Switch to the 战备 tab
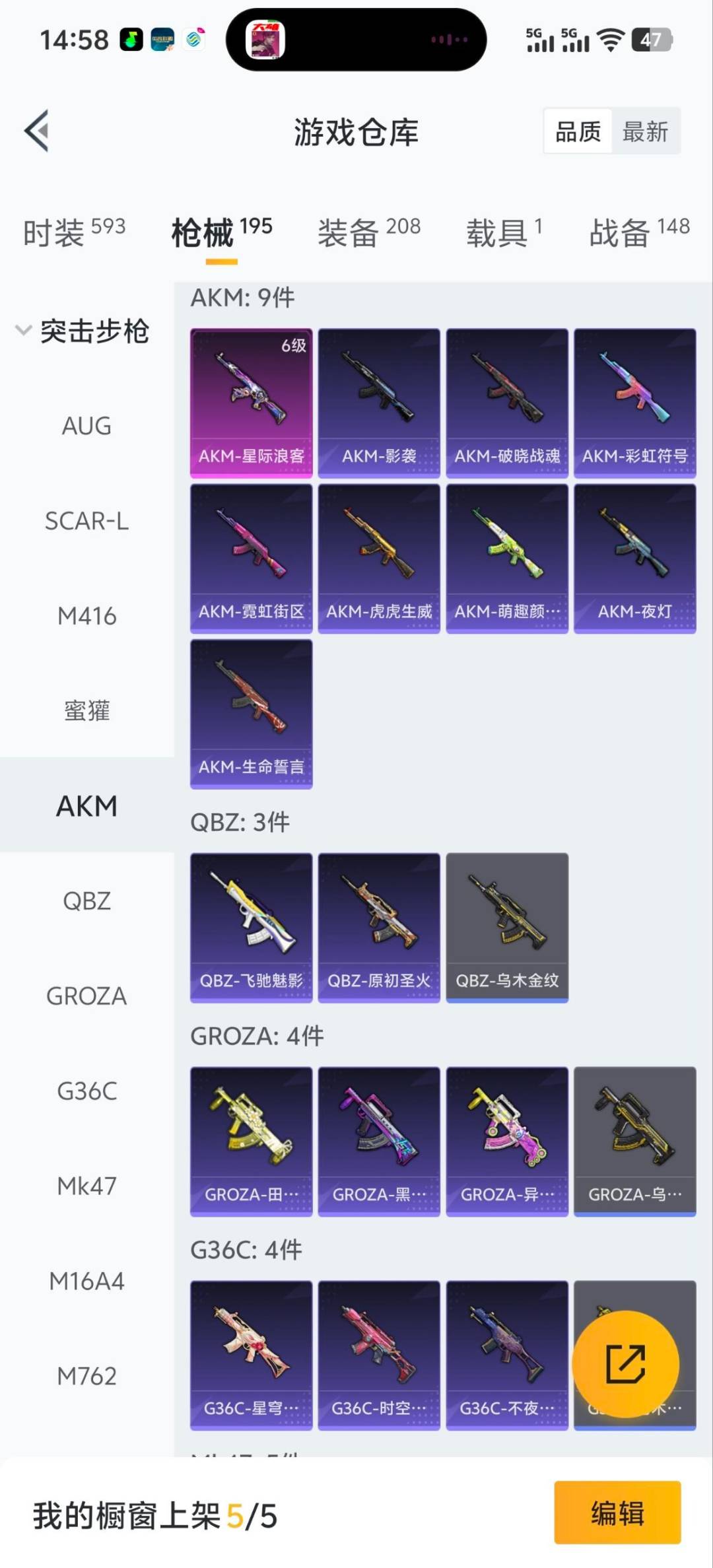Viewport: 713px width, 1568px height. pos(638,232)
